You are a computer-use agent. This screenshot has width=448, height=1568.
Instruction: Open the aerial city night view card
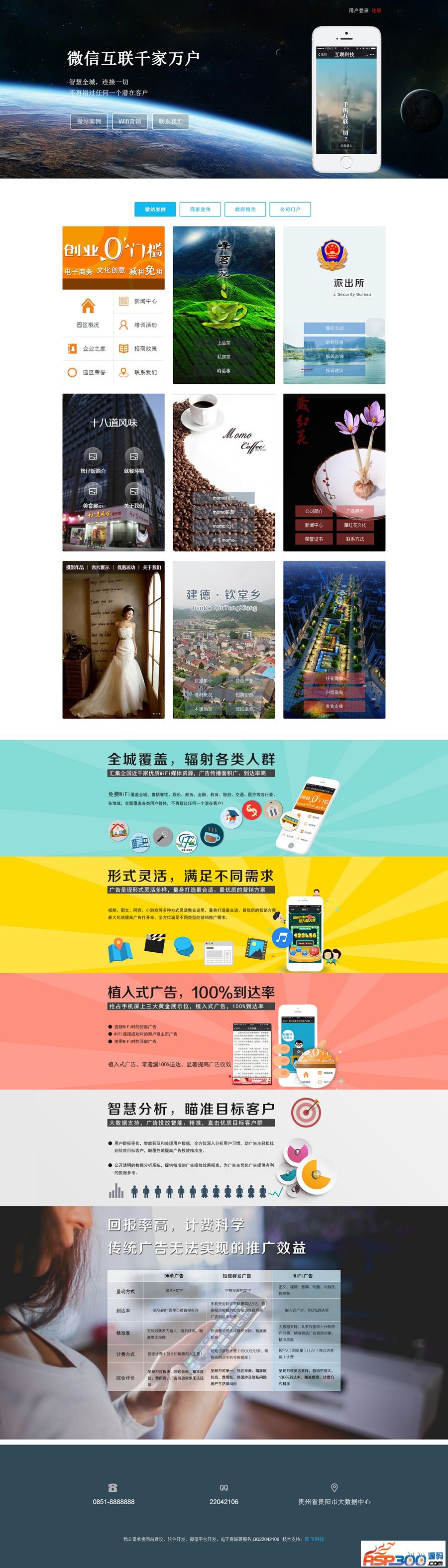[x=334, y=640]
